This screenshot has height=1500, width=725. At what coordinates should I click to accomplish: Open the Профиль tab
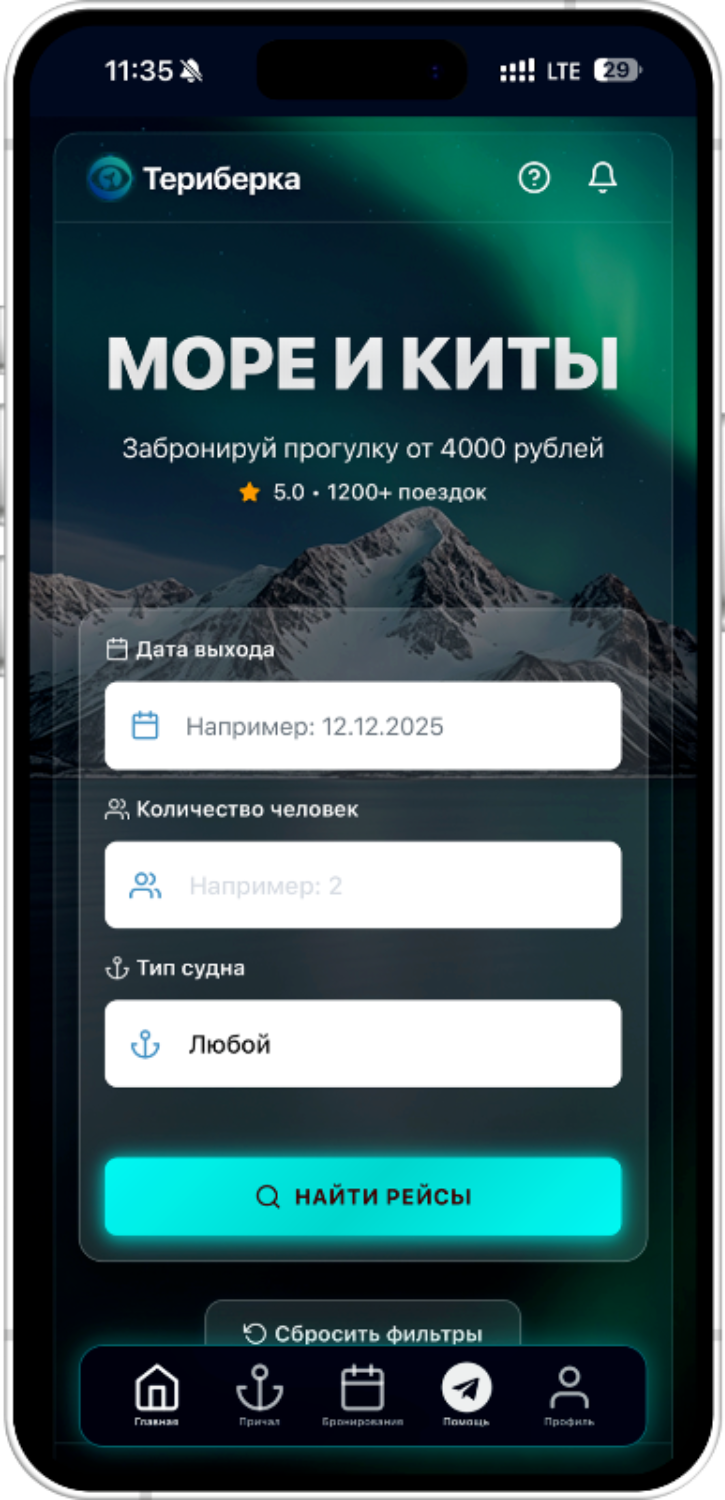click(569, 1396)
